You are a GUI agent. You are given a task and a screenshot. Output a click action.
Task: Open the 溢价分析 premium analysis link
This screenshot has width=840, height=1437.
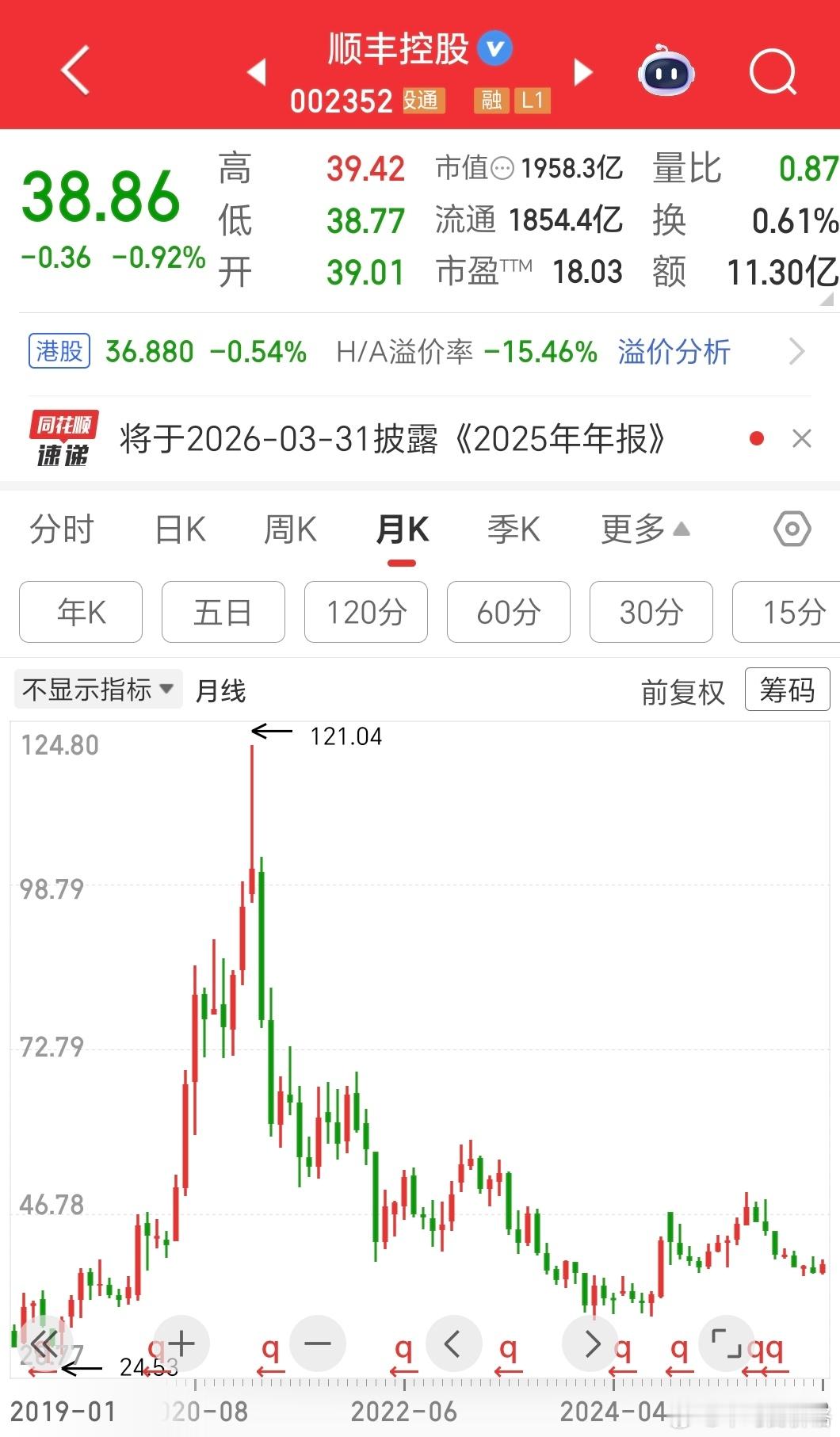tap(673, 351)
